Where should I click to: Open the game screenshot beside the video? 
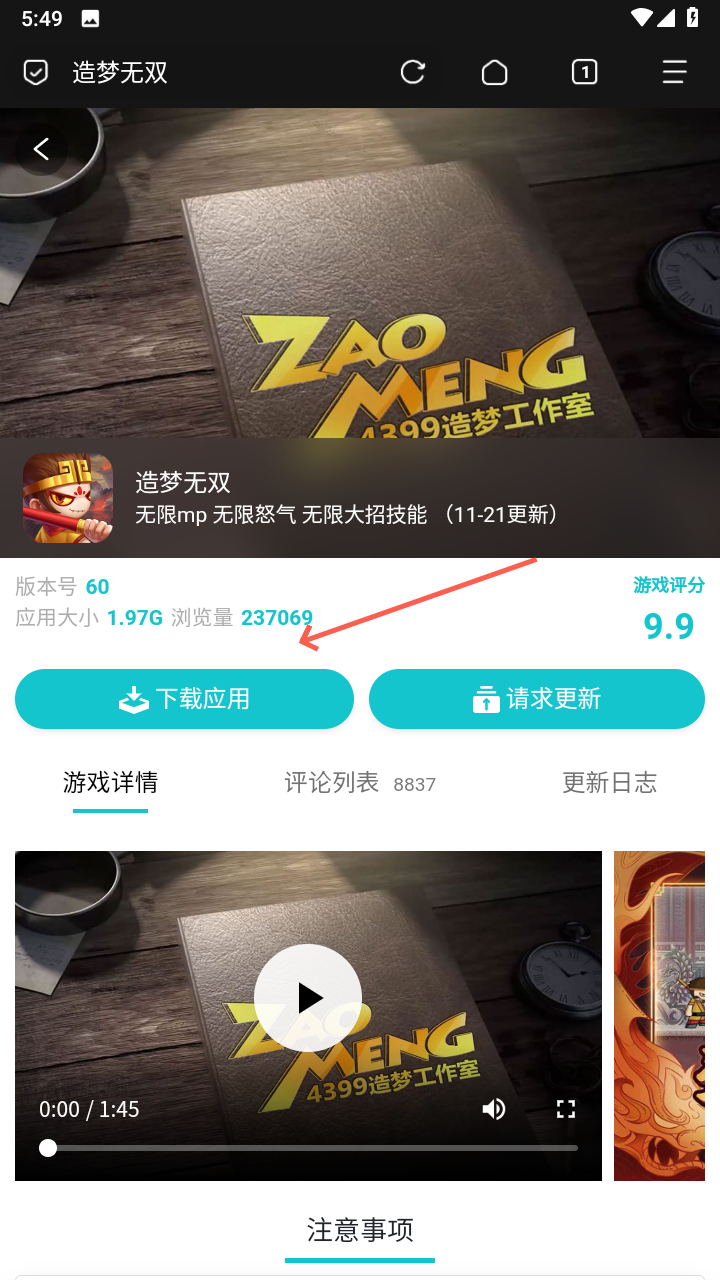[x=660, y=1015]
